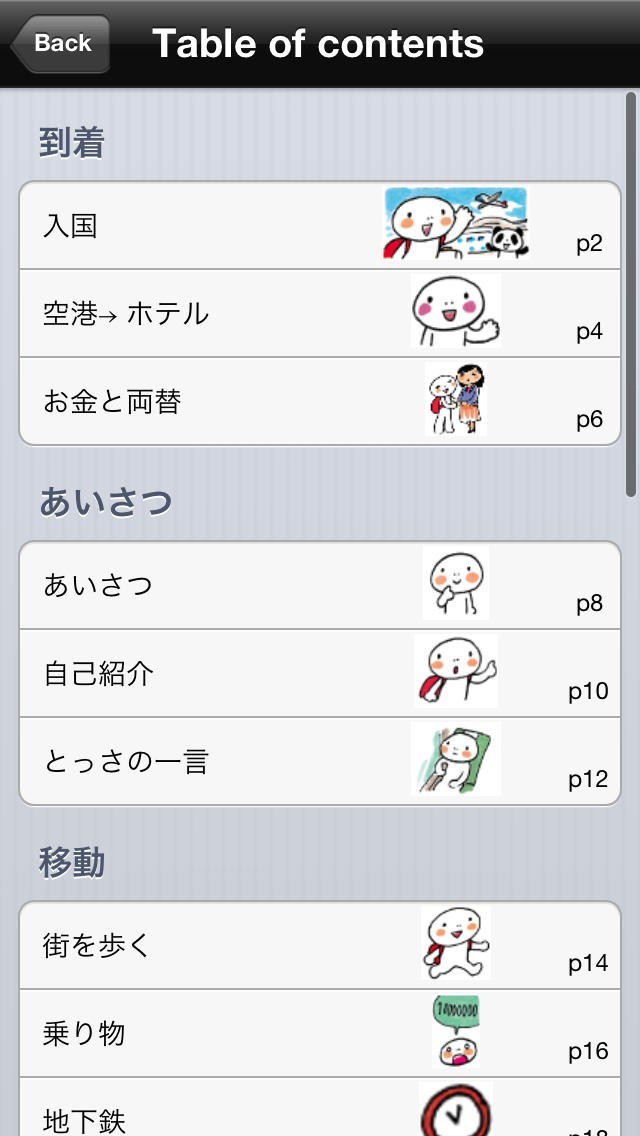Viewport: 640px width, 1136px height.
Task: Select とっさの一言 on p12
Action: [x=320, y=761]
